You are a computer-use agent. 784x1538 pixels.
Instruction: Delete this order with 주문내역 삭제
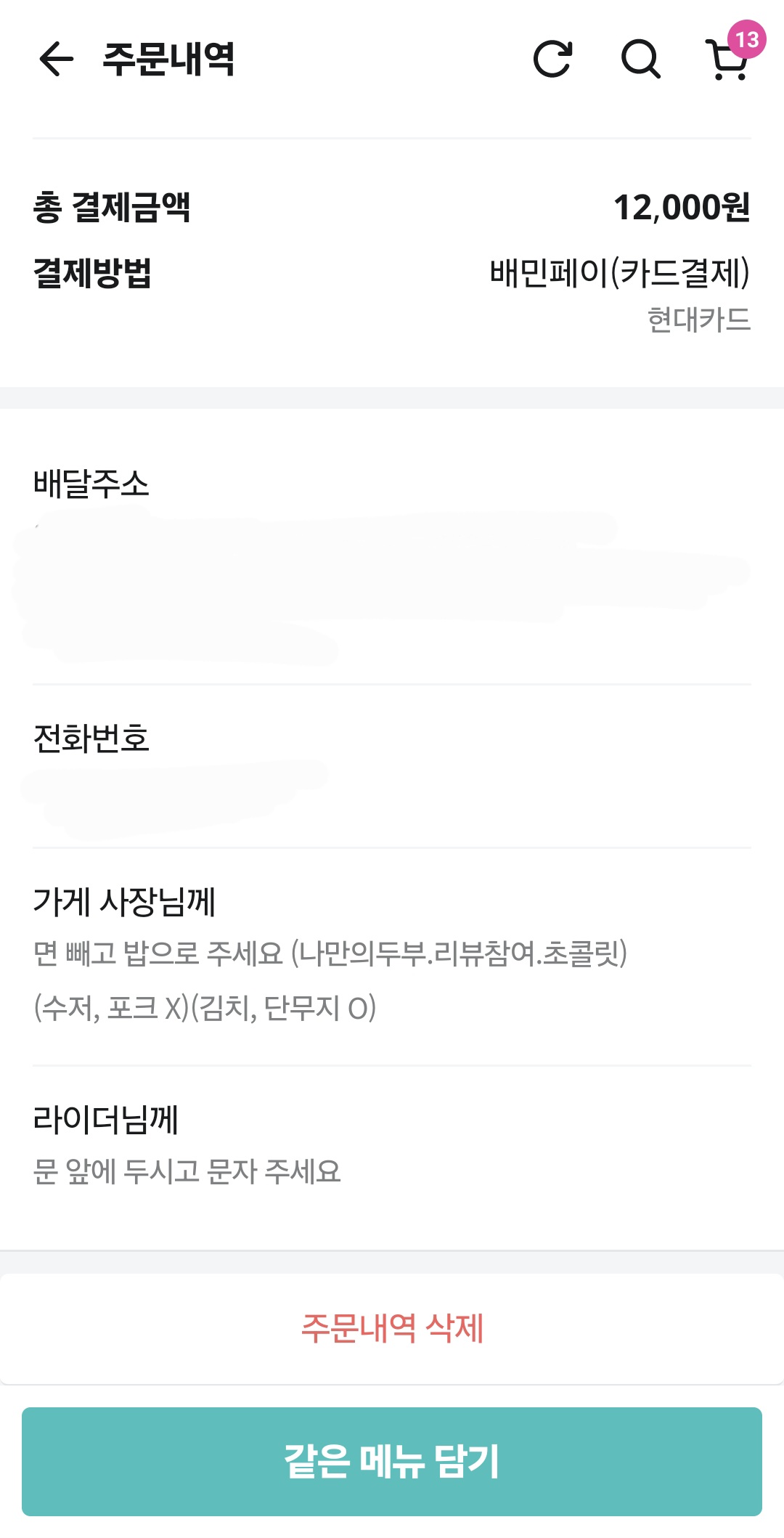[x=392, y=1329]
